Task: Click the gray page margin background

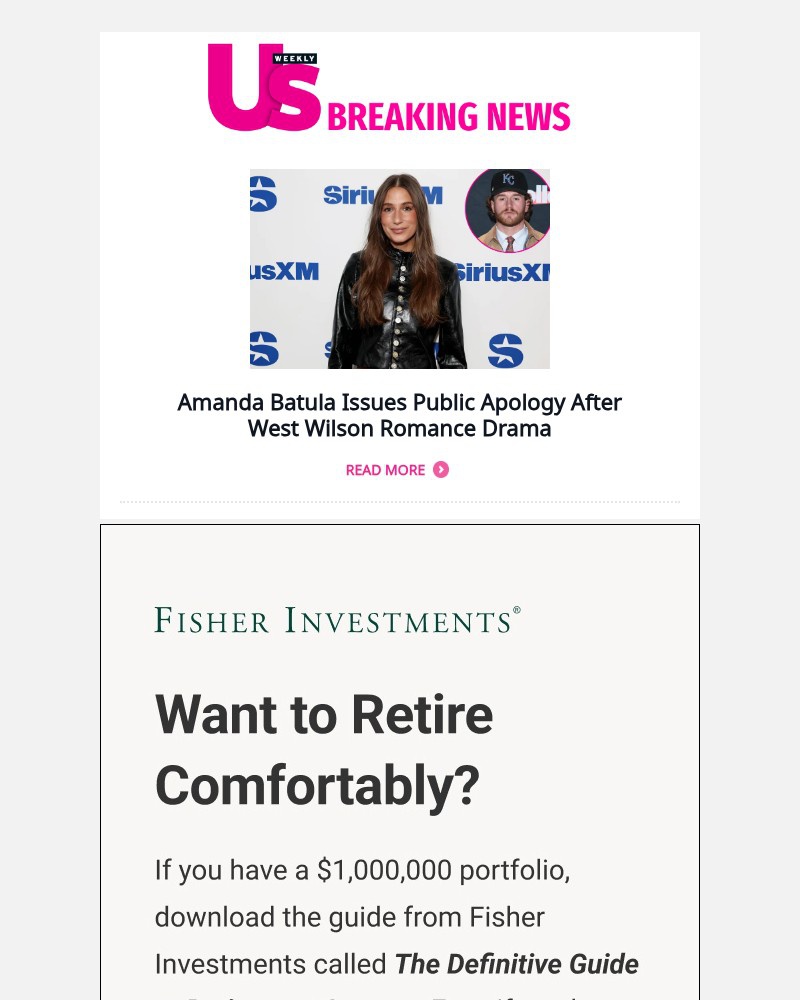Action: coord(50,500)
